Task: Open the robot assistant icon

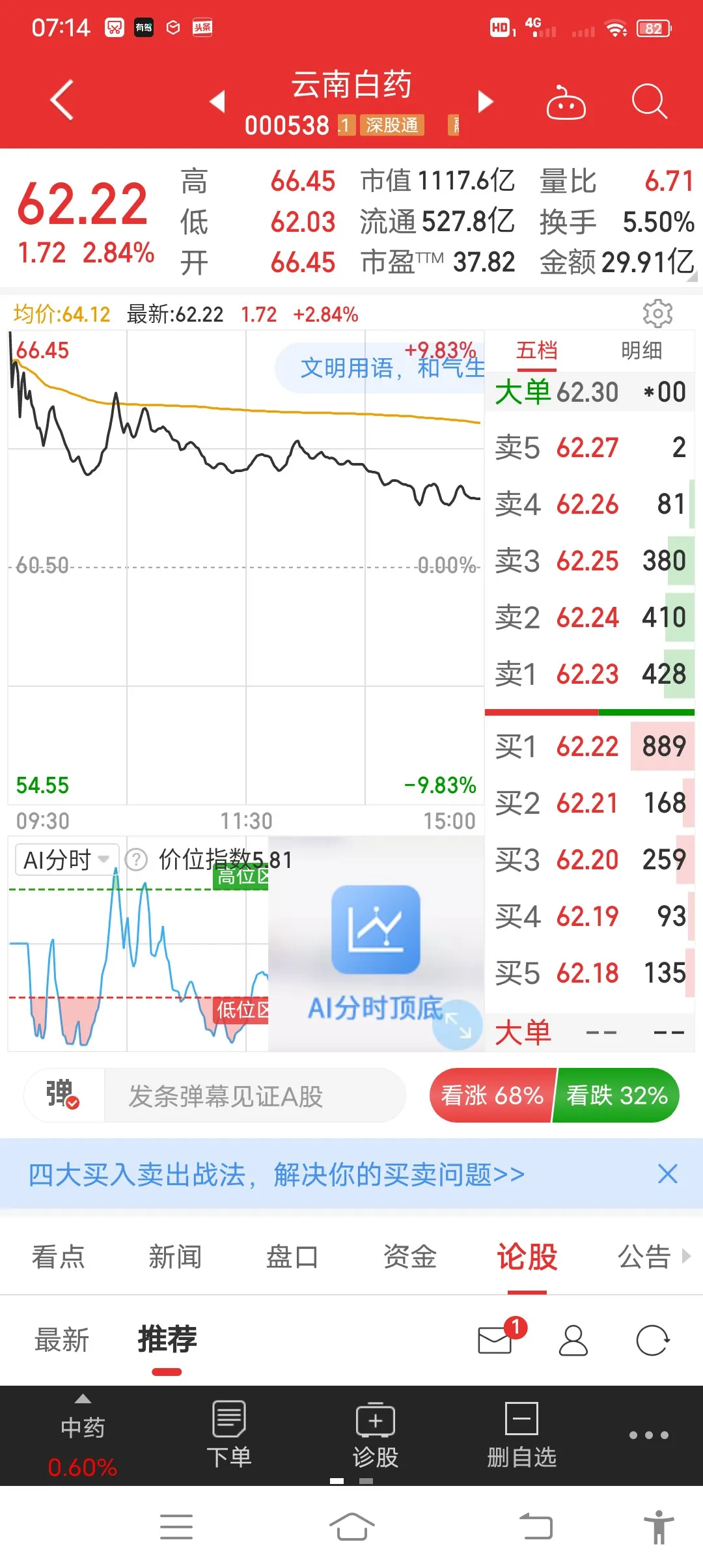Action: tap(566, 102)
